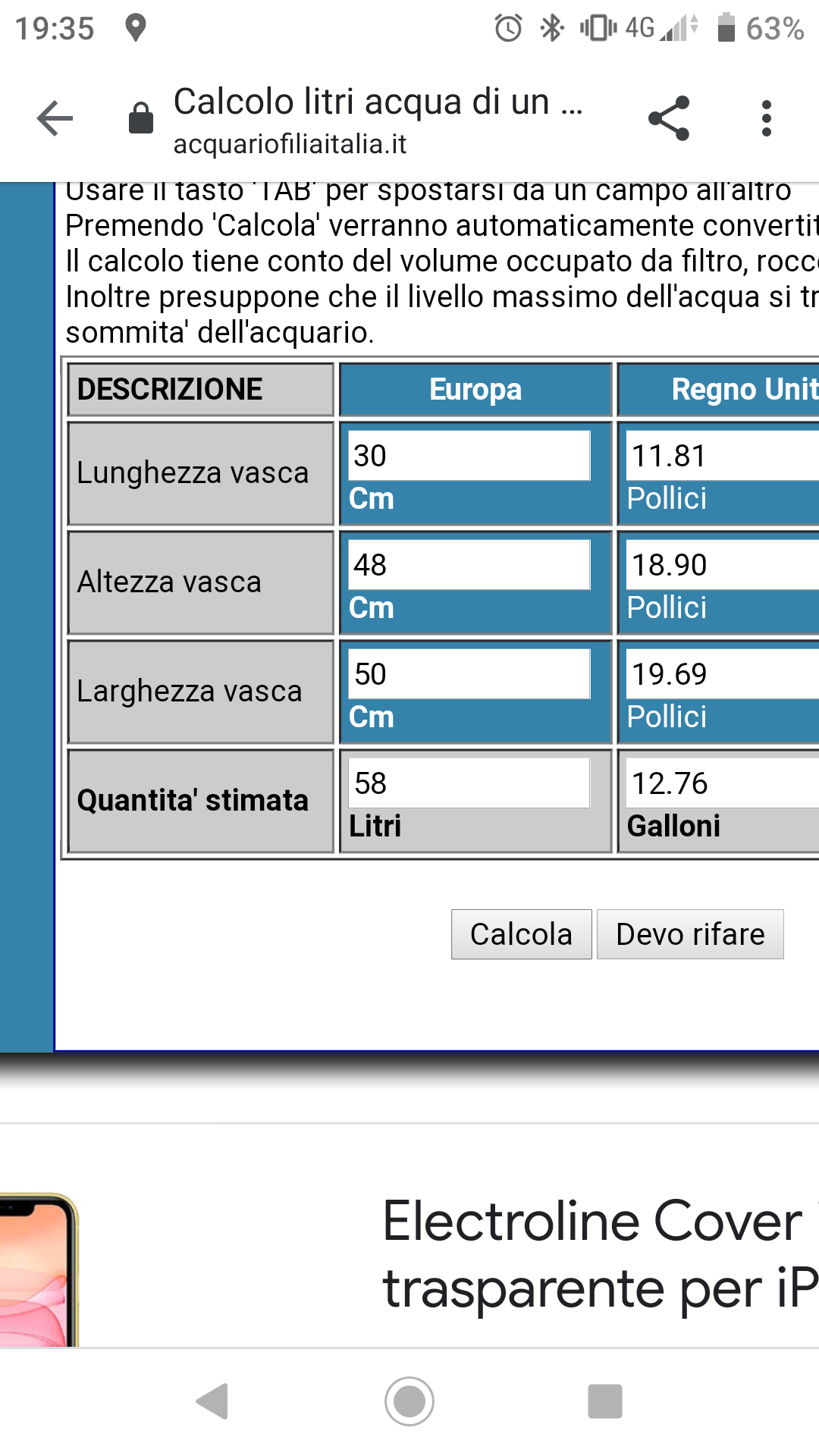This screenshot has height=1456, width=819.
Task: Open page info via the lock icon
Action: pyautogui.click(x=141, y=118)
